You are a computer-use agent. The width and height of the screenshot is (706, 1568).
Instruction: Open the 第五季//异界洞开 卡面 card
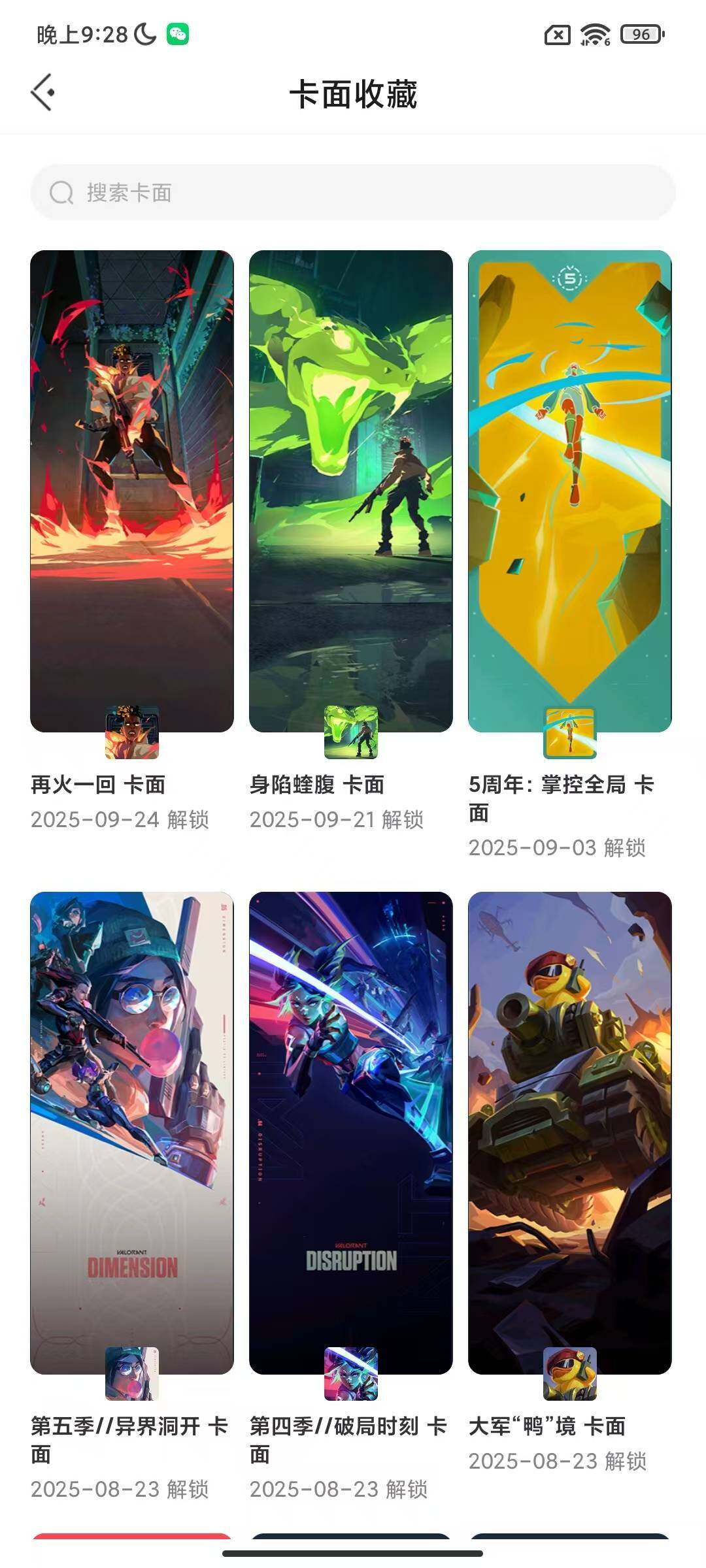click(132, 1133)
